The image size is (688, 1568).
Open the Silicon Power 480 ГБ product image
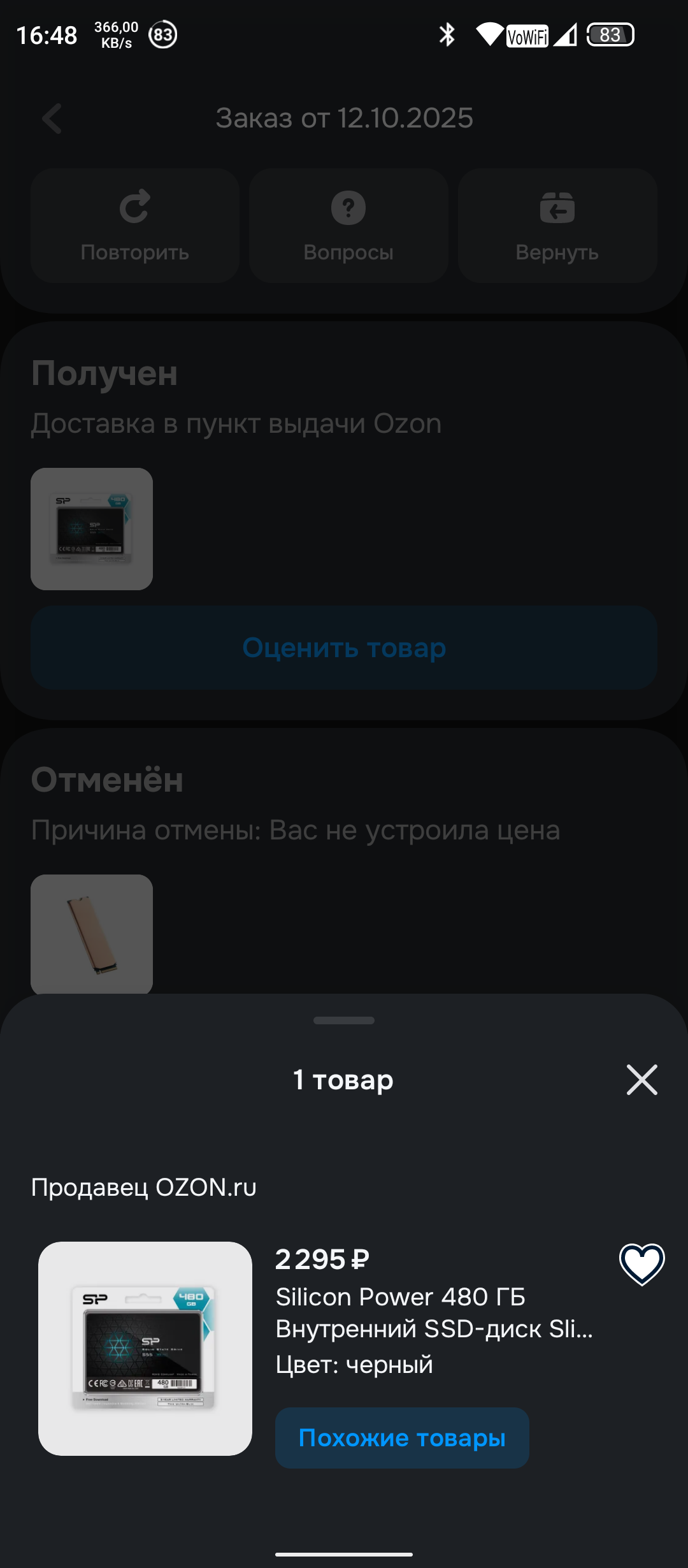[145, 1349]
